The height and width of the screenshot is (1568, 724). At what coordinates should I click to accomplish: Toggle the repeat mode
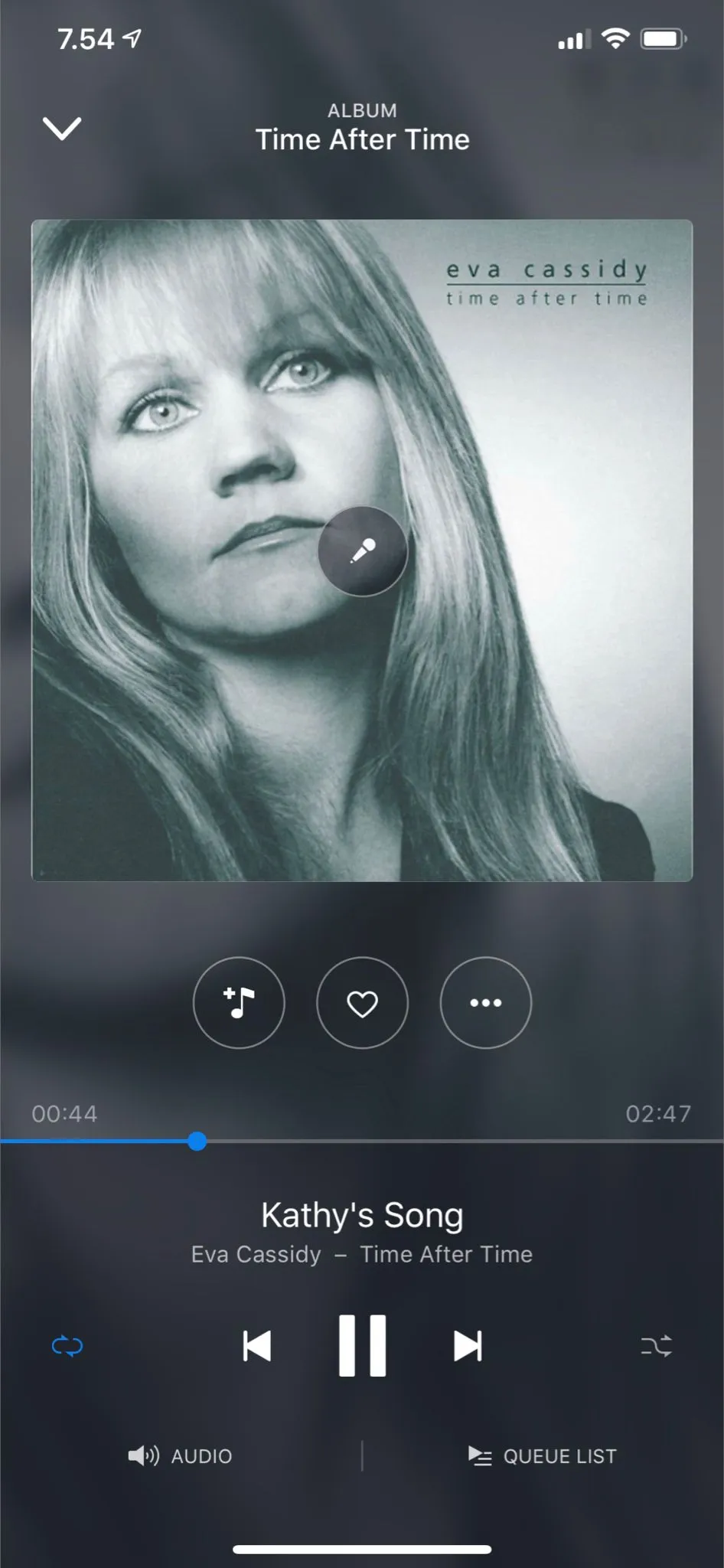[67, 1346]
